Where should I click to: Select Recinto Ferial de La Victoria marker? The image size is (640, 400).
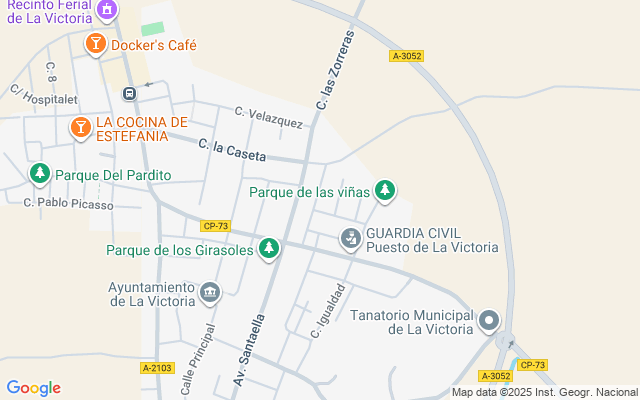point(110,10)
